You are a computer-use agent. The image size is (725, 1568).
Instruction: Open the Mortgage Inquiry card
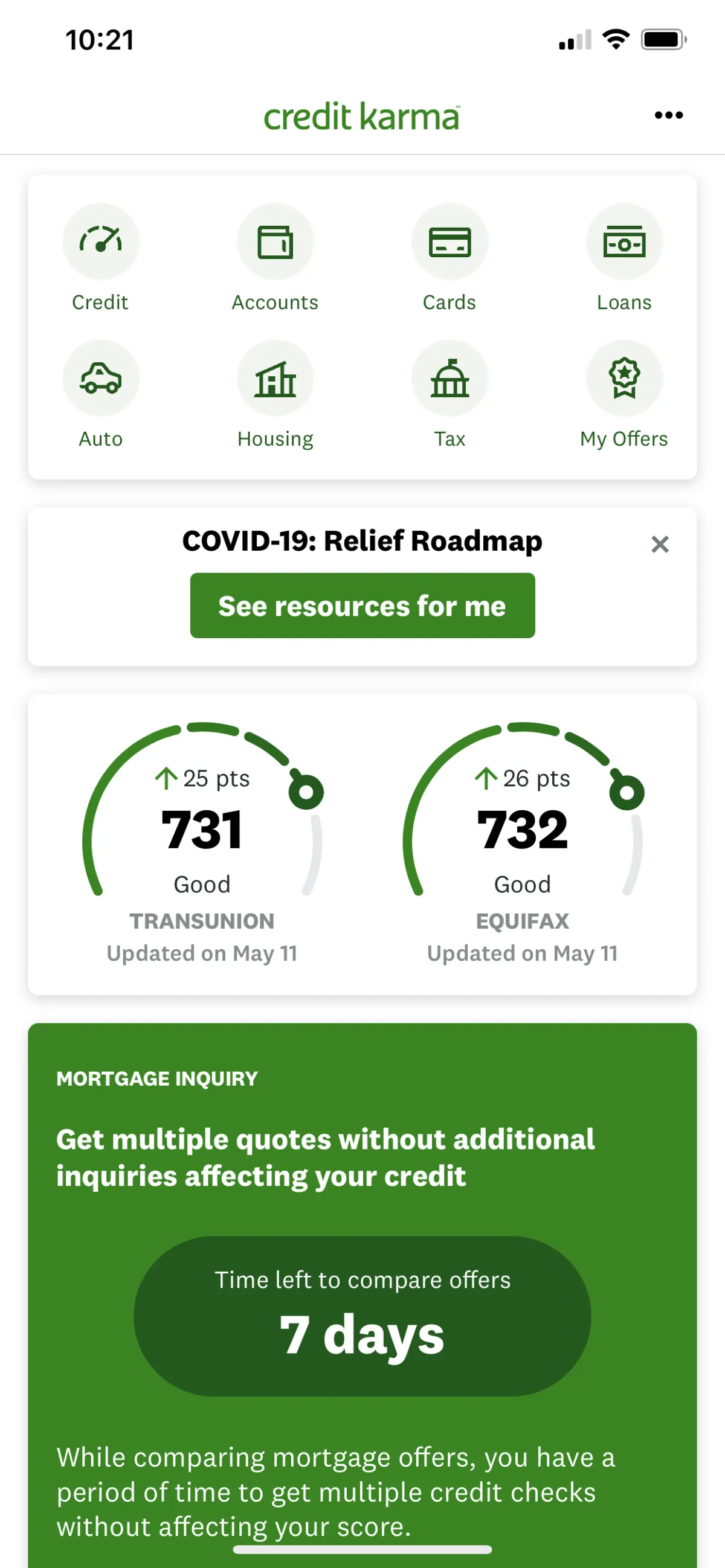(362, 1156)
